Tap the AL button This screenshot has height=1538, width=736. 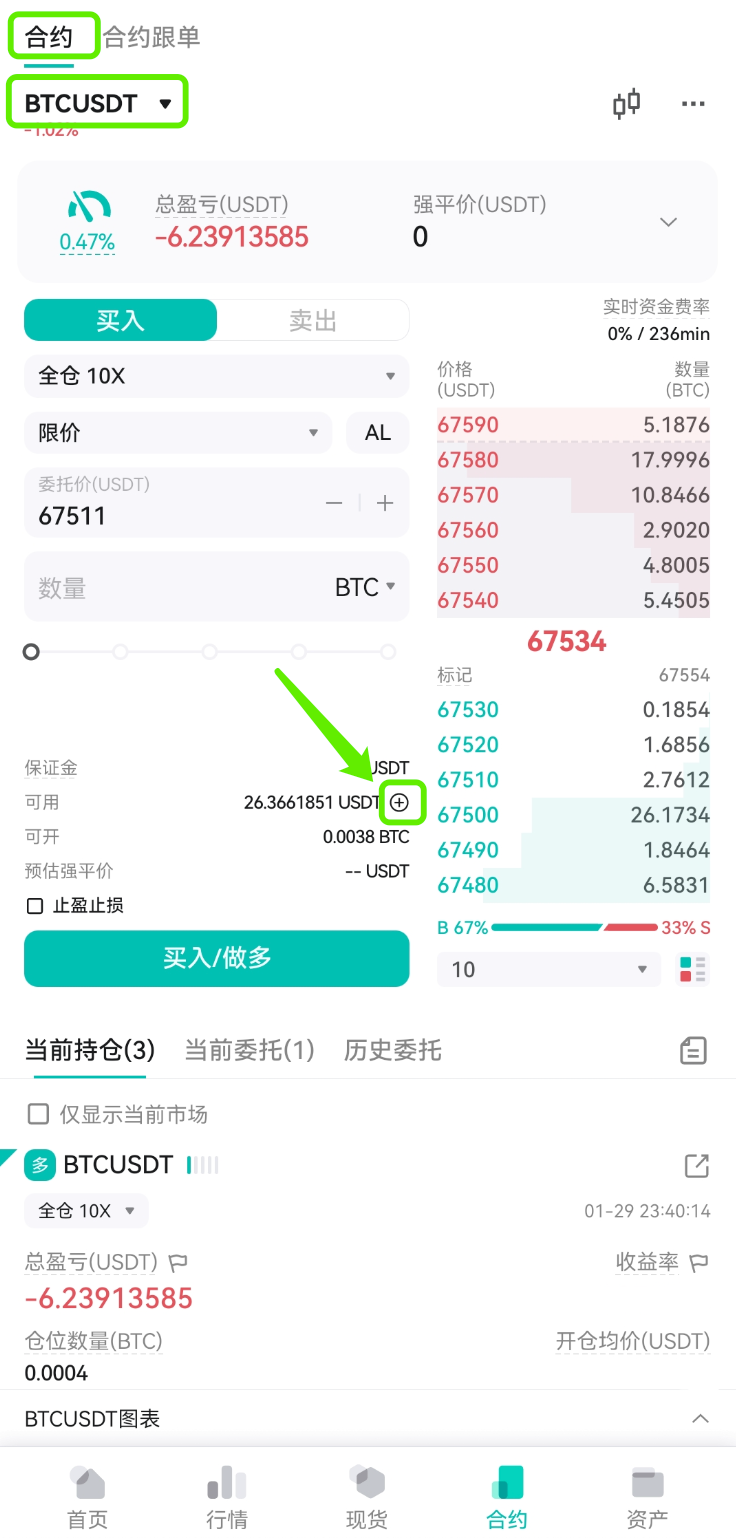(378, 433)
